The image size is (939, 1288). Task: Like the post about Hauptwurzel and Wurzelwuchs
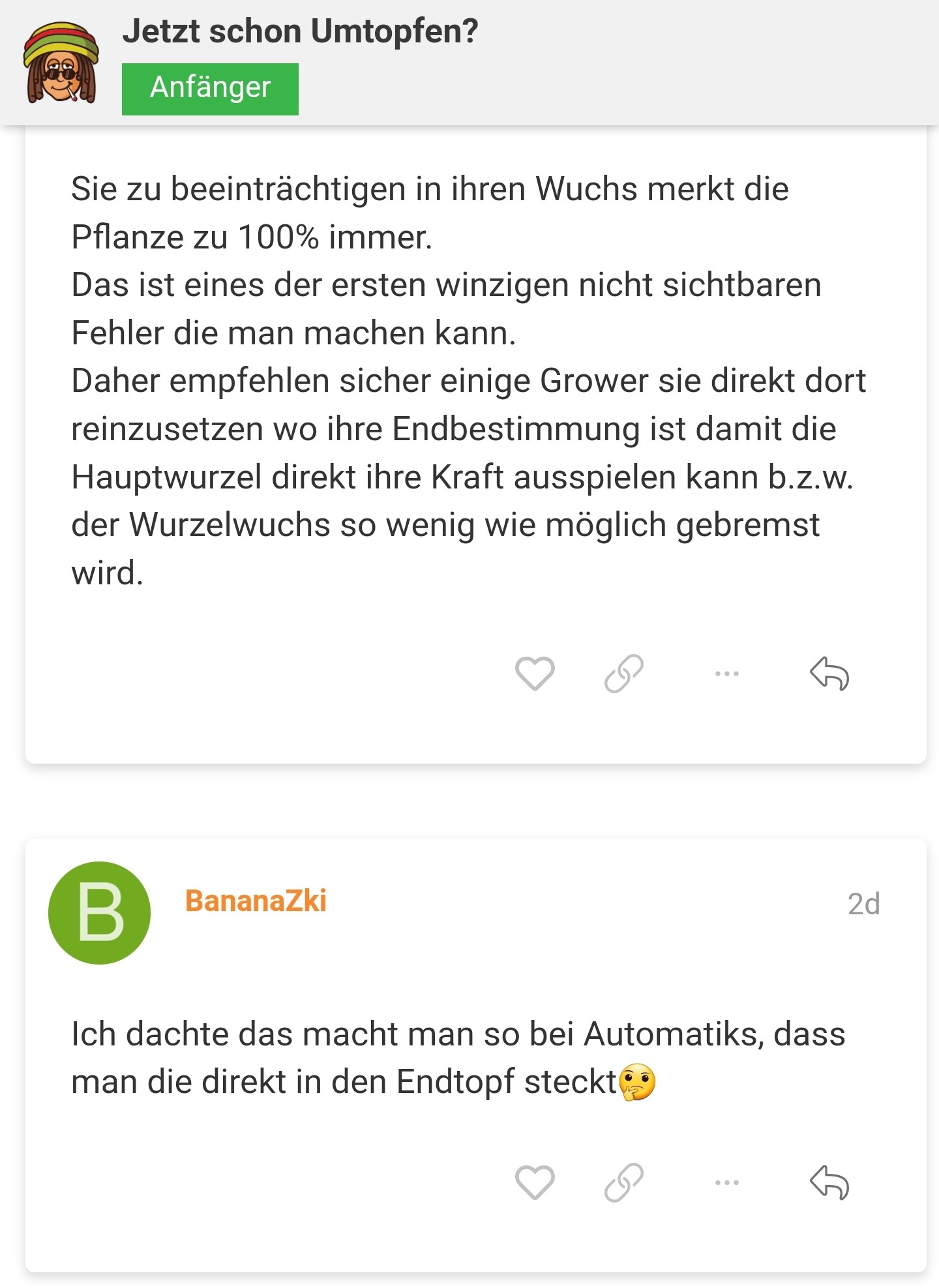535,673
